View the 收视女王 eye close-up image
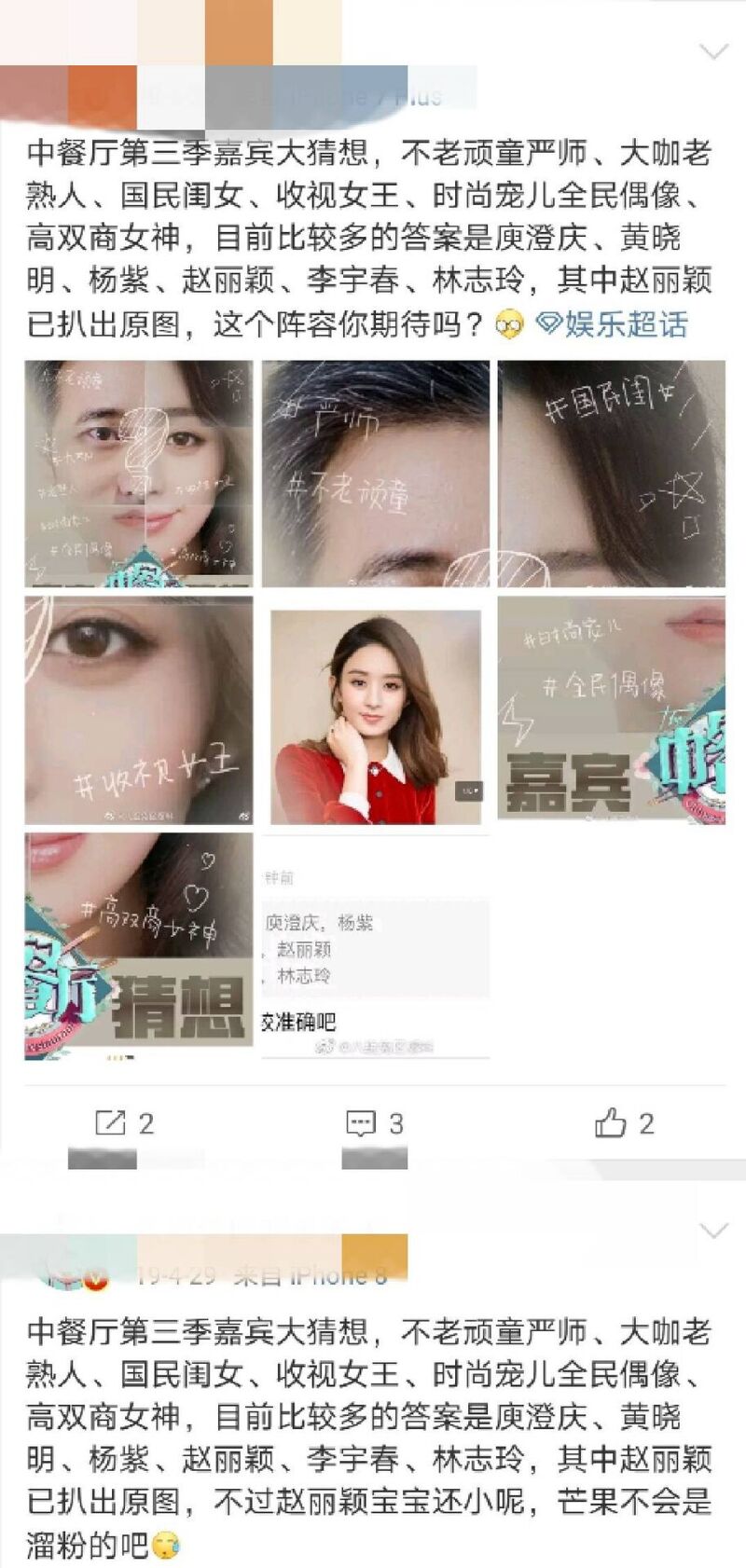 coord(139,710)
